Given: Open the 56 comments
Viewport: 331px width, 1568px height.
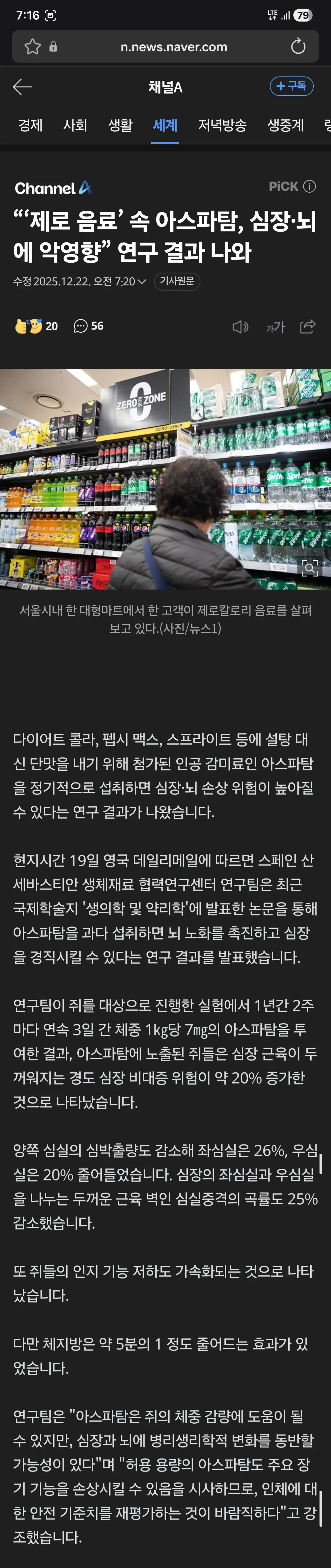Looking at the screenshot, I should 88,326.
